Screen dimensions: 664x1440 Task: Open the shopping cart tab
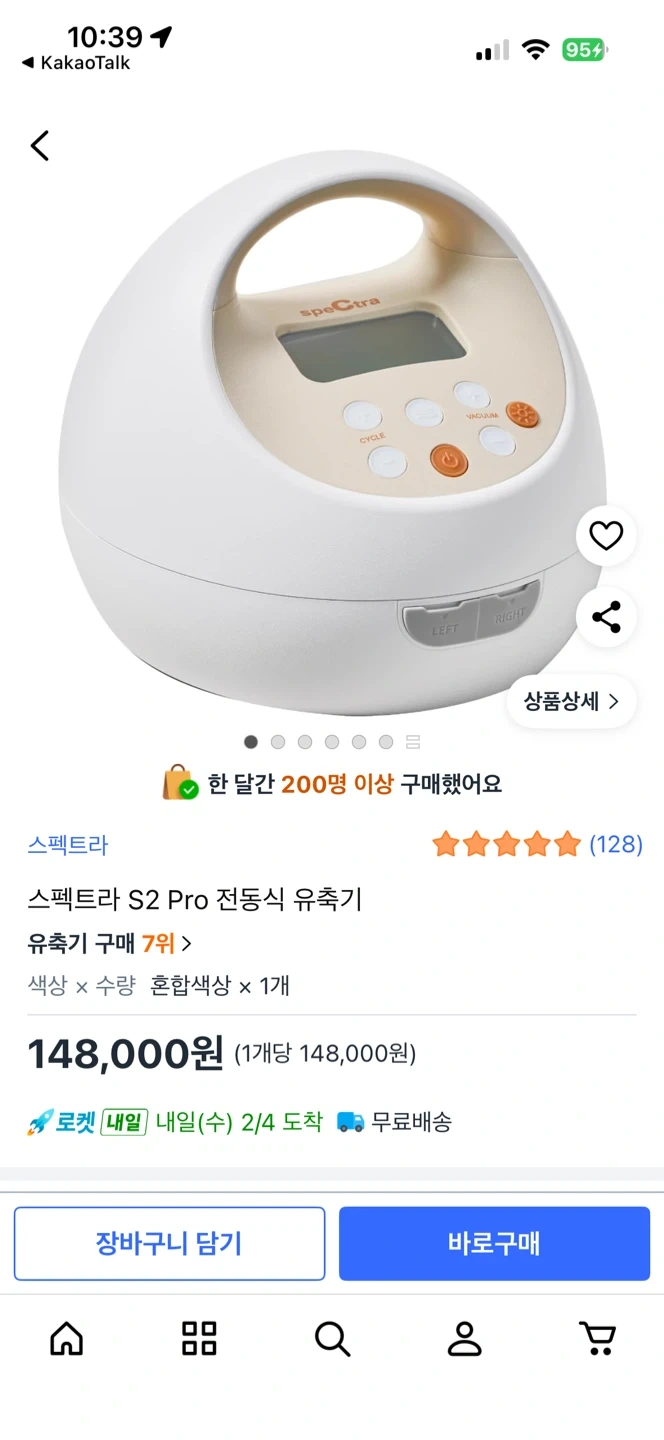(597, 1338)
